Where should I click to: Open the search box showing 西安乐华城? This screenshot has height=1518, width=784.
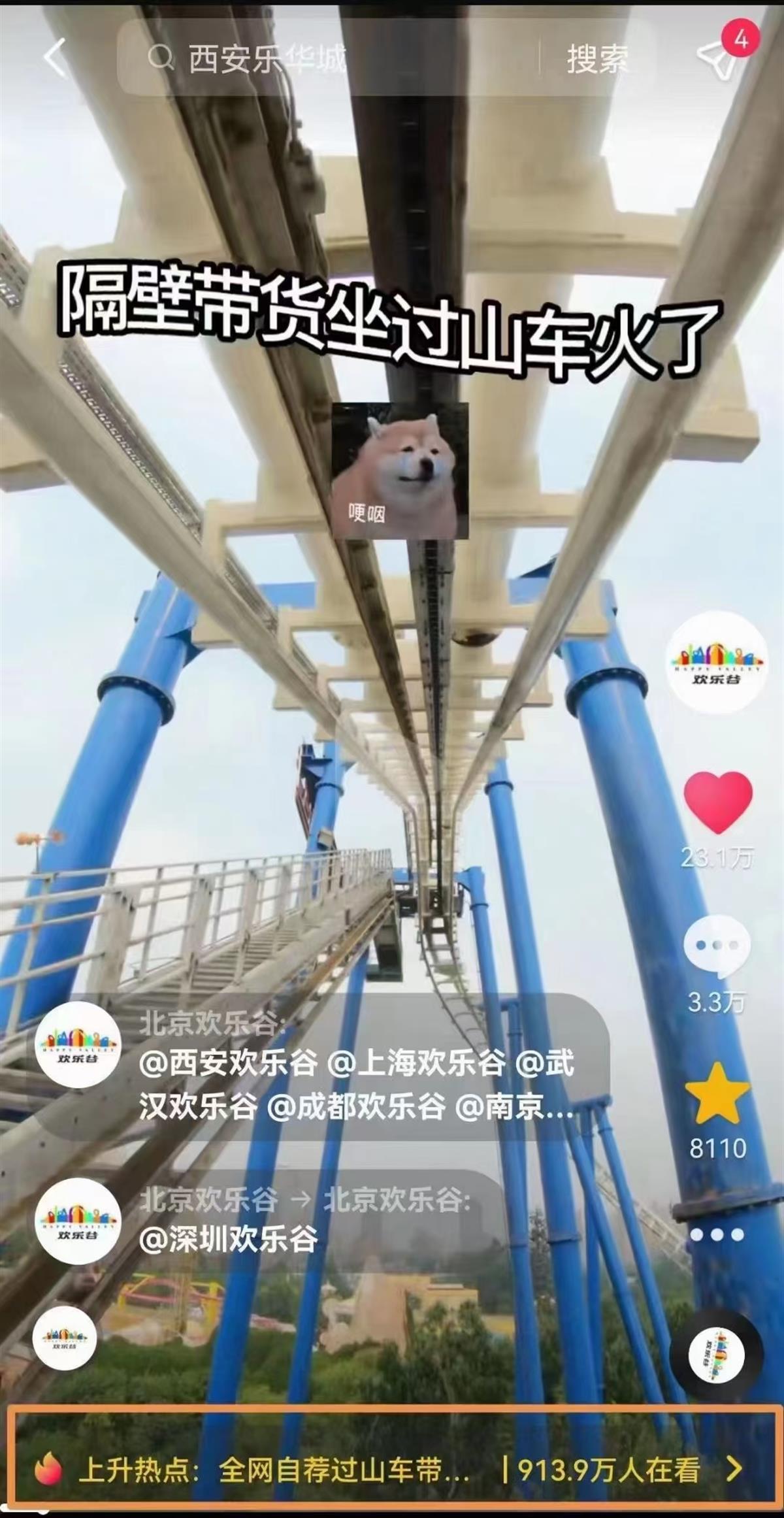click(x=327, y=59)
